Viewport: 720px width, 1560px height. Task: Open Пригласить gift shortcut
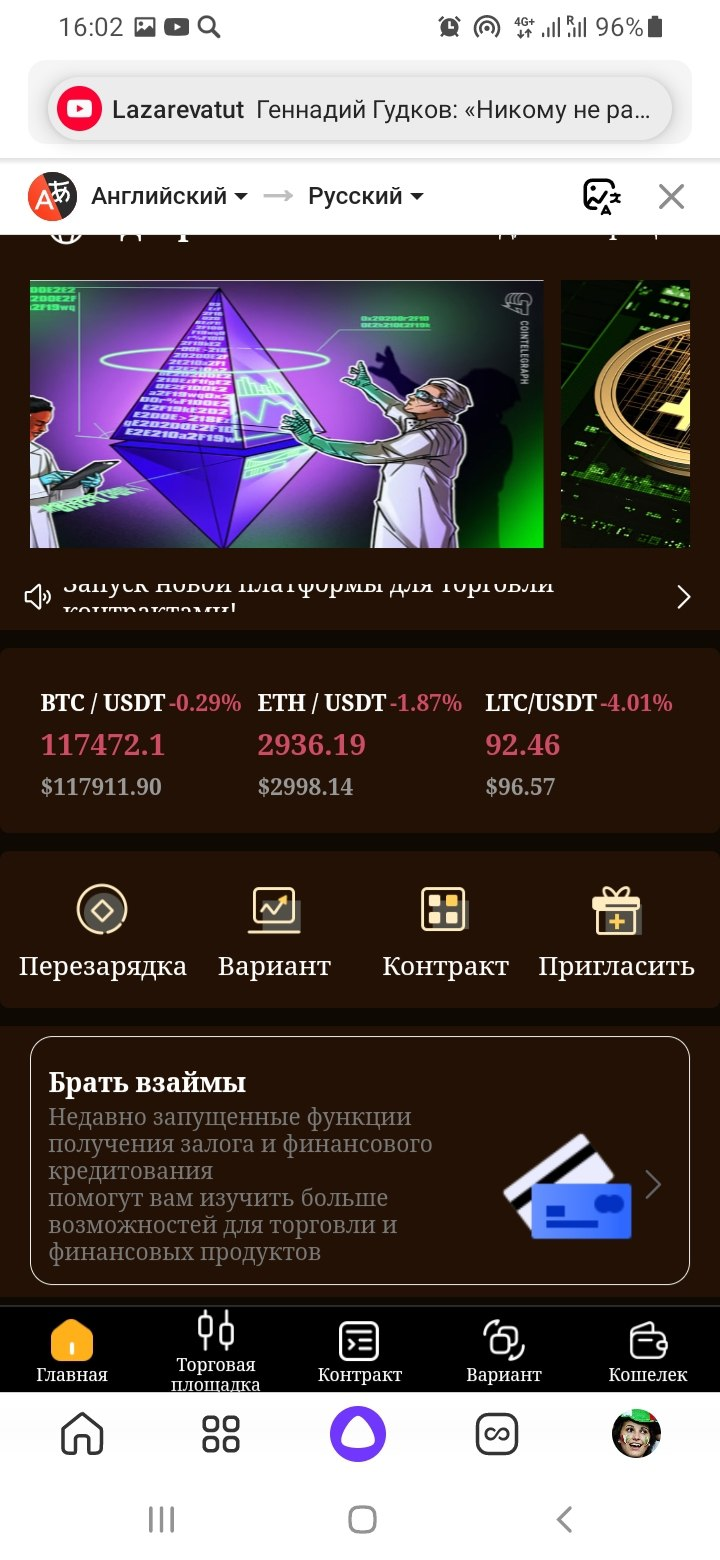click(x=616, y=930)
